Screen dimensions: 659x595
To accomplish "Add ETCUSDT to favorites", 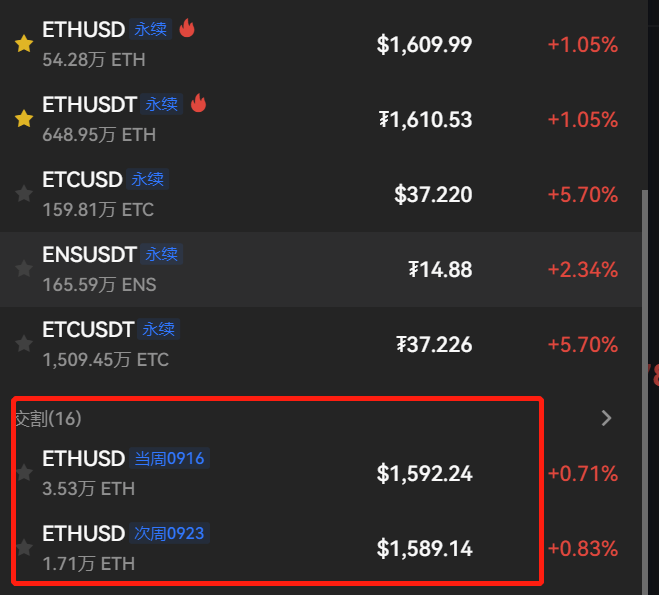I will tap(24, 344).
